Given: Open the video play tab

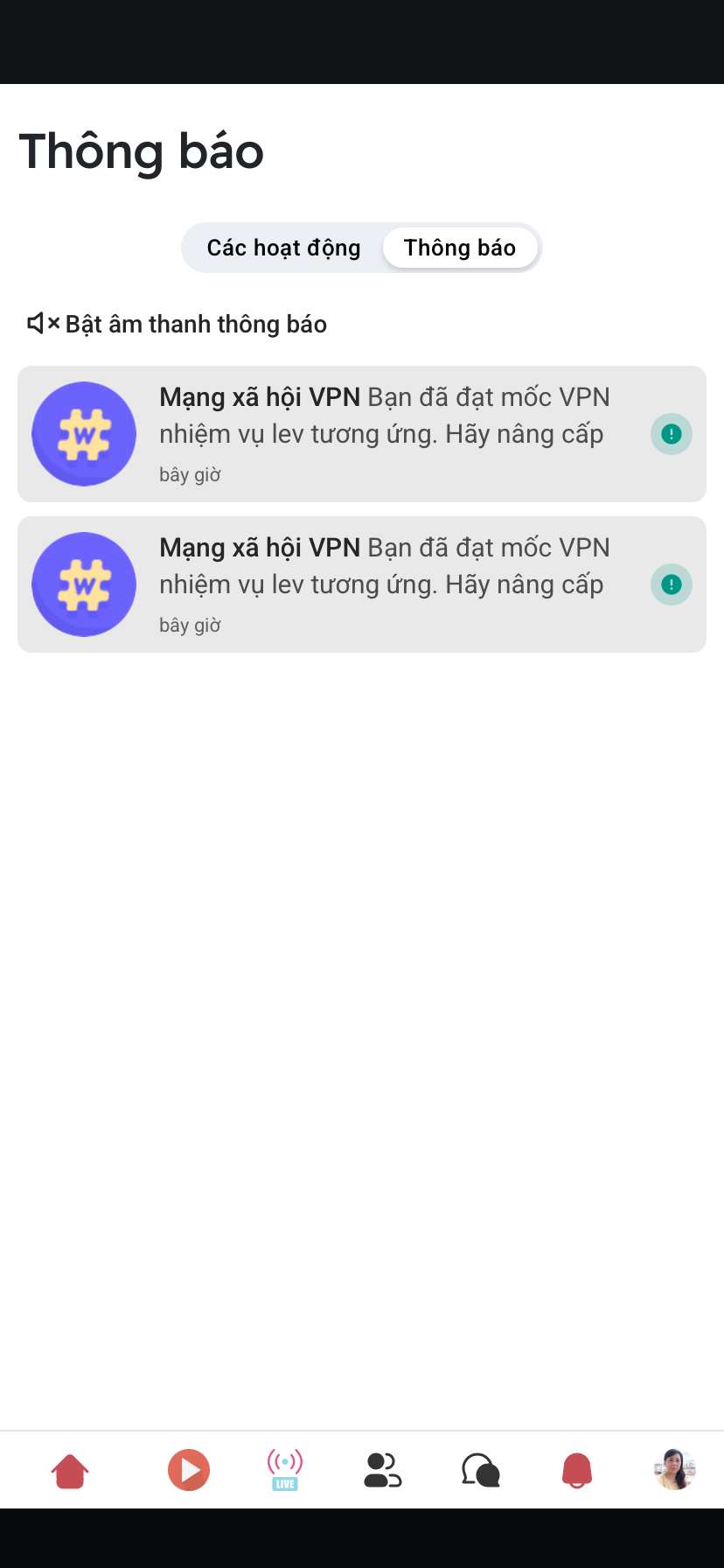Looking at the screenshot, I should point(189,1470).
